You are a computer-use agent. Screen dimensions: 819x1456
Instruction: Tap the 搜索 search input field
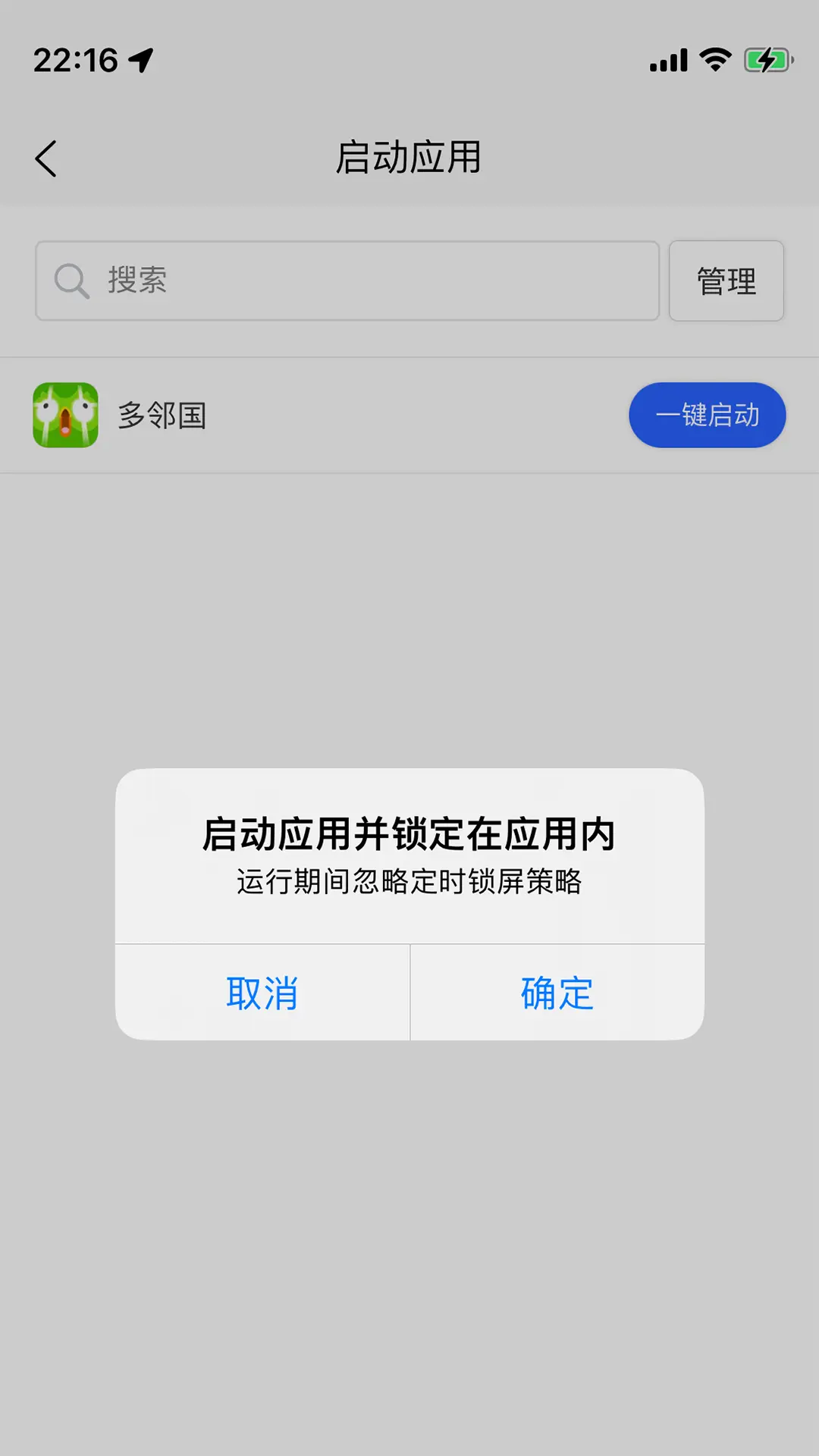click(x=347, y=281)
